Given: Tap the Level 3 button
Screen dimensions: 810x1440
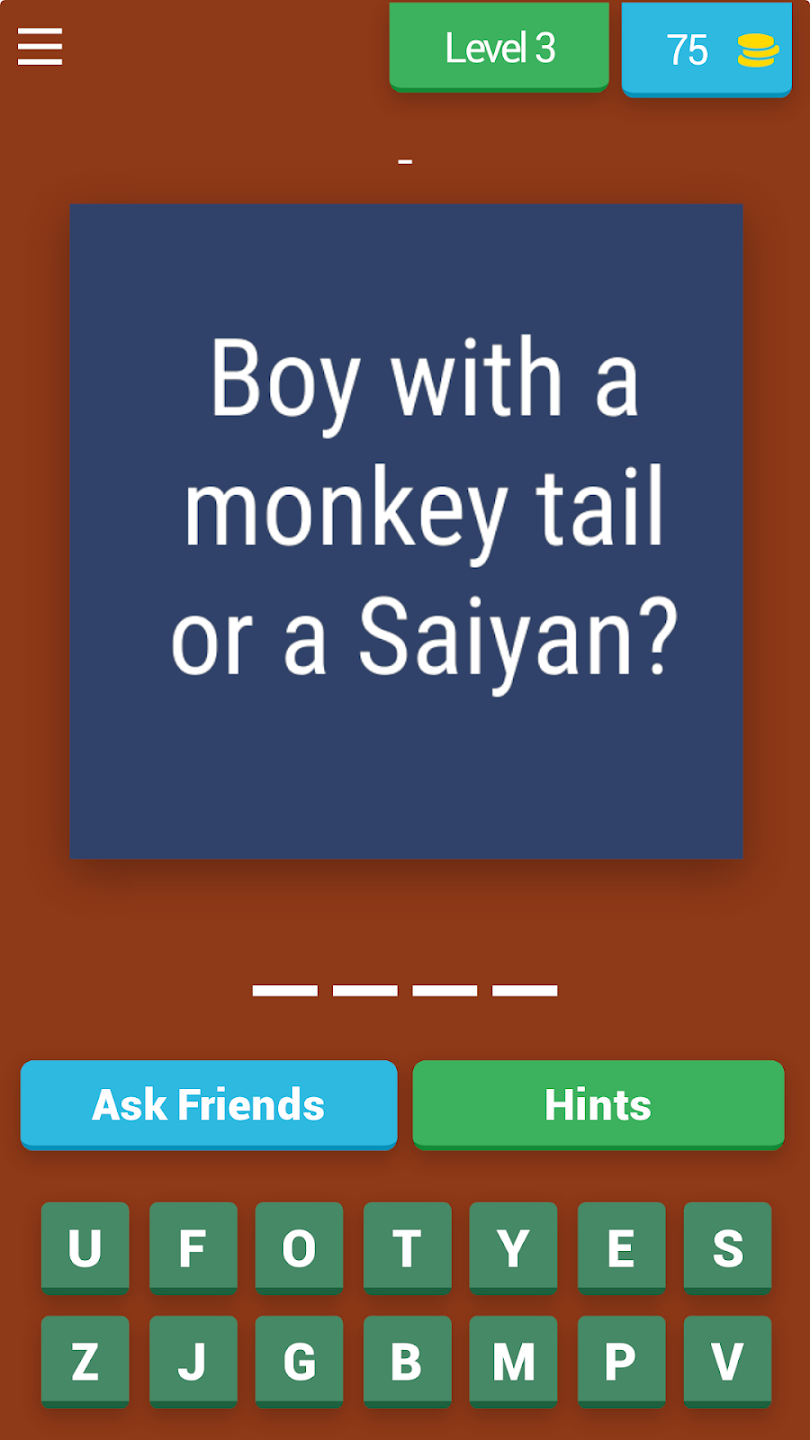Looking at the screenshot, I should [x=499, y=48].
